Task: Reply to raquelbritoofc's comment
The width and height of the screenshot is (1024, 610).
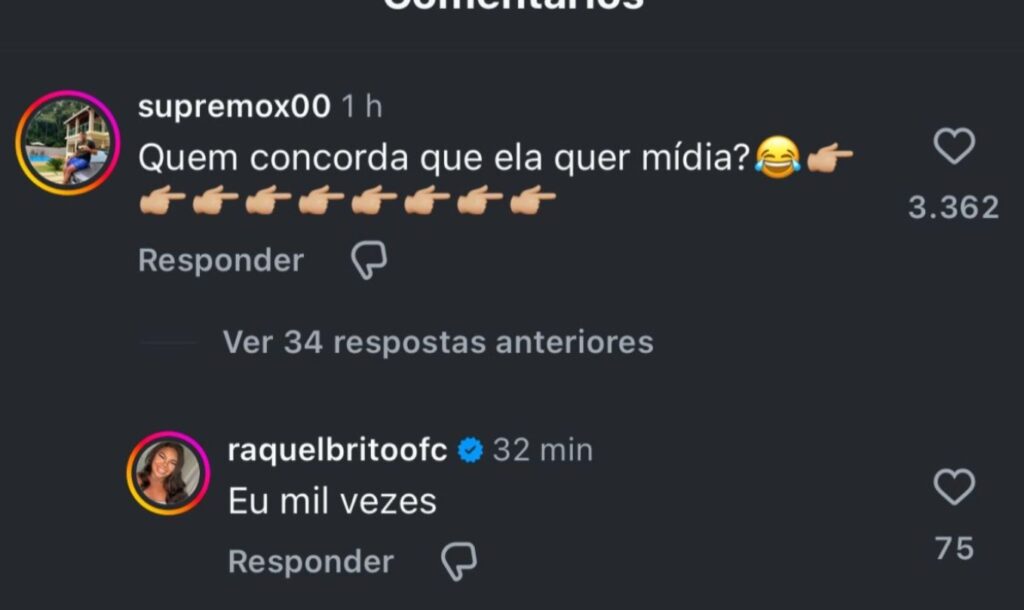Action: click(310, 562)
